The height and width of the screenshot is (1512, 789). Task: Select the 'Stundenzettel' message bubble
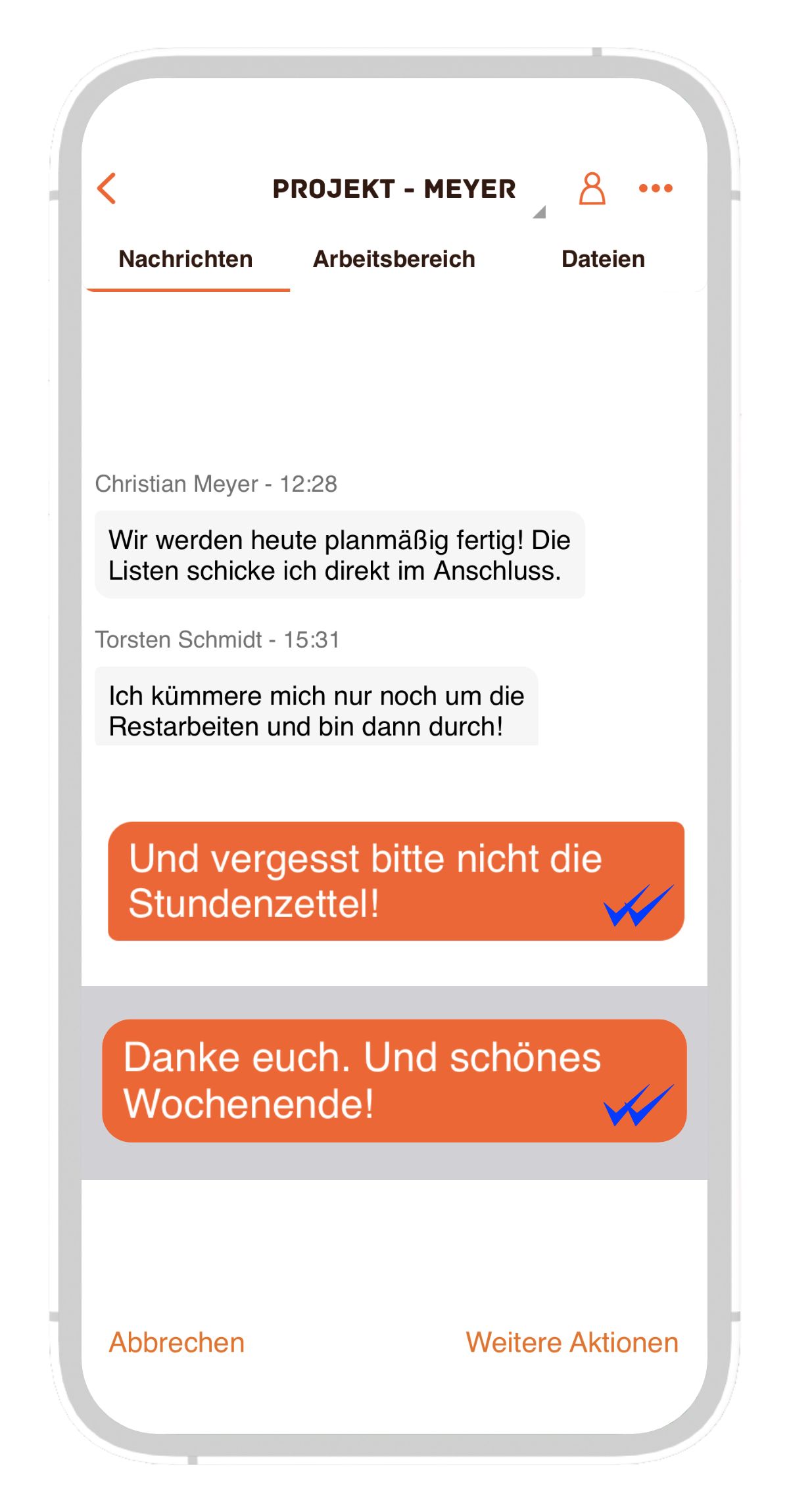coord(394,881)
